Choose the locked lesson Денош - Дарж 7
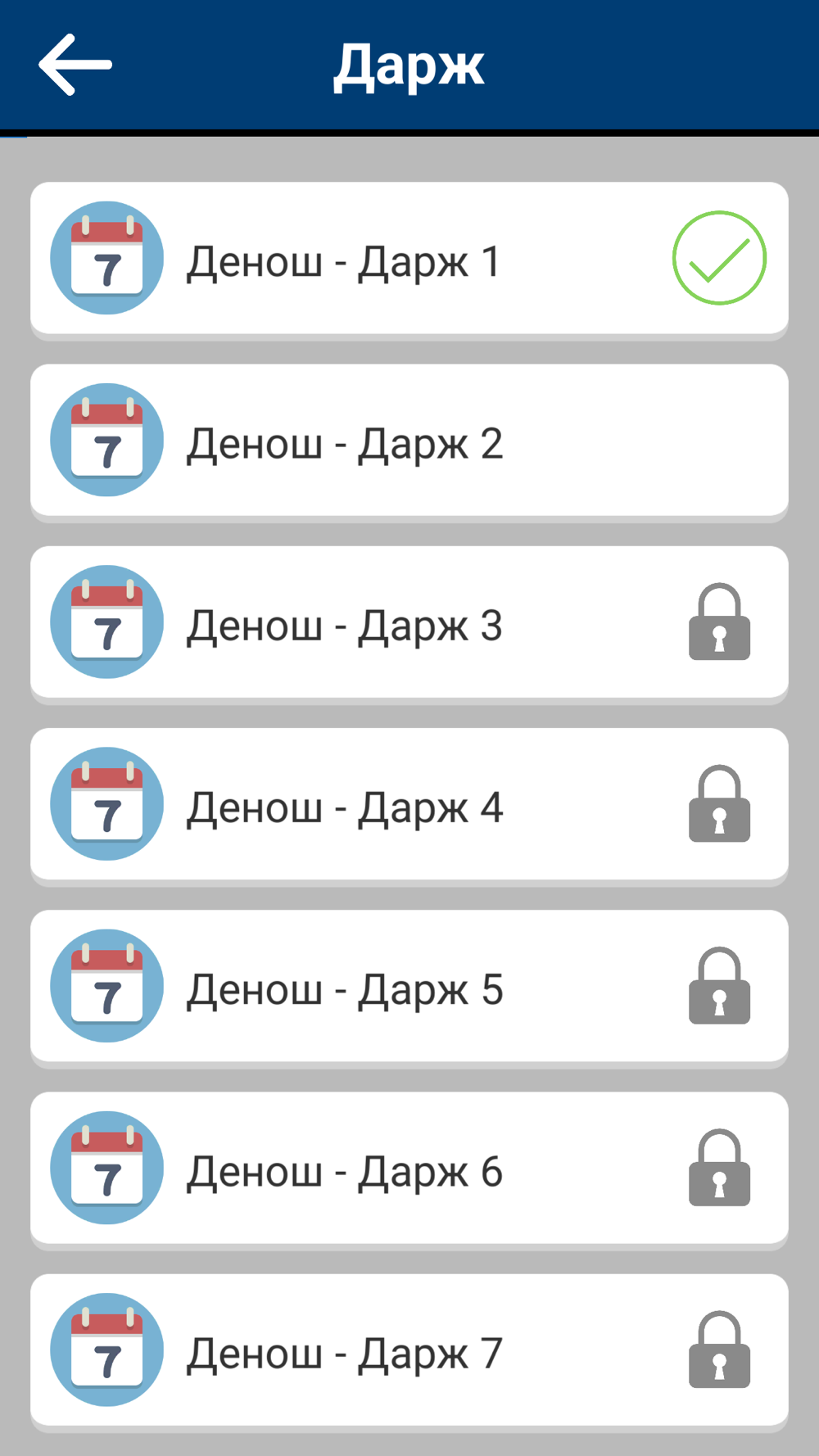Image resolution: width=819 pixels, height=1456 pixels. tap(409, 1350)
